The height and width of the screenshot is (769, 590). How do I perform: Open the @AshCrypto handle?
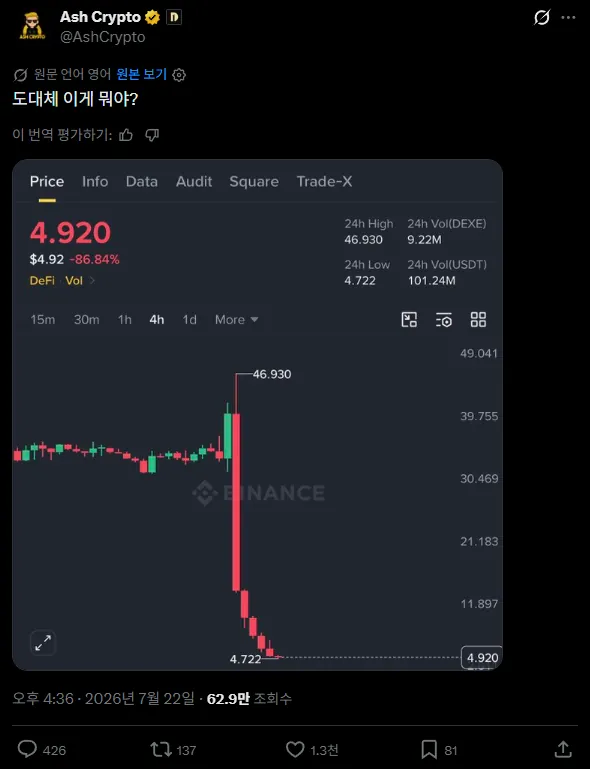pyautogui.click(x=103, y=37)
